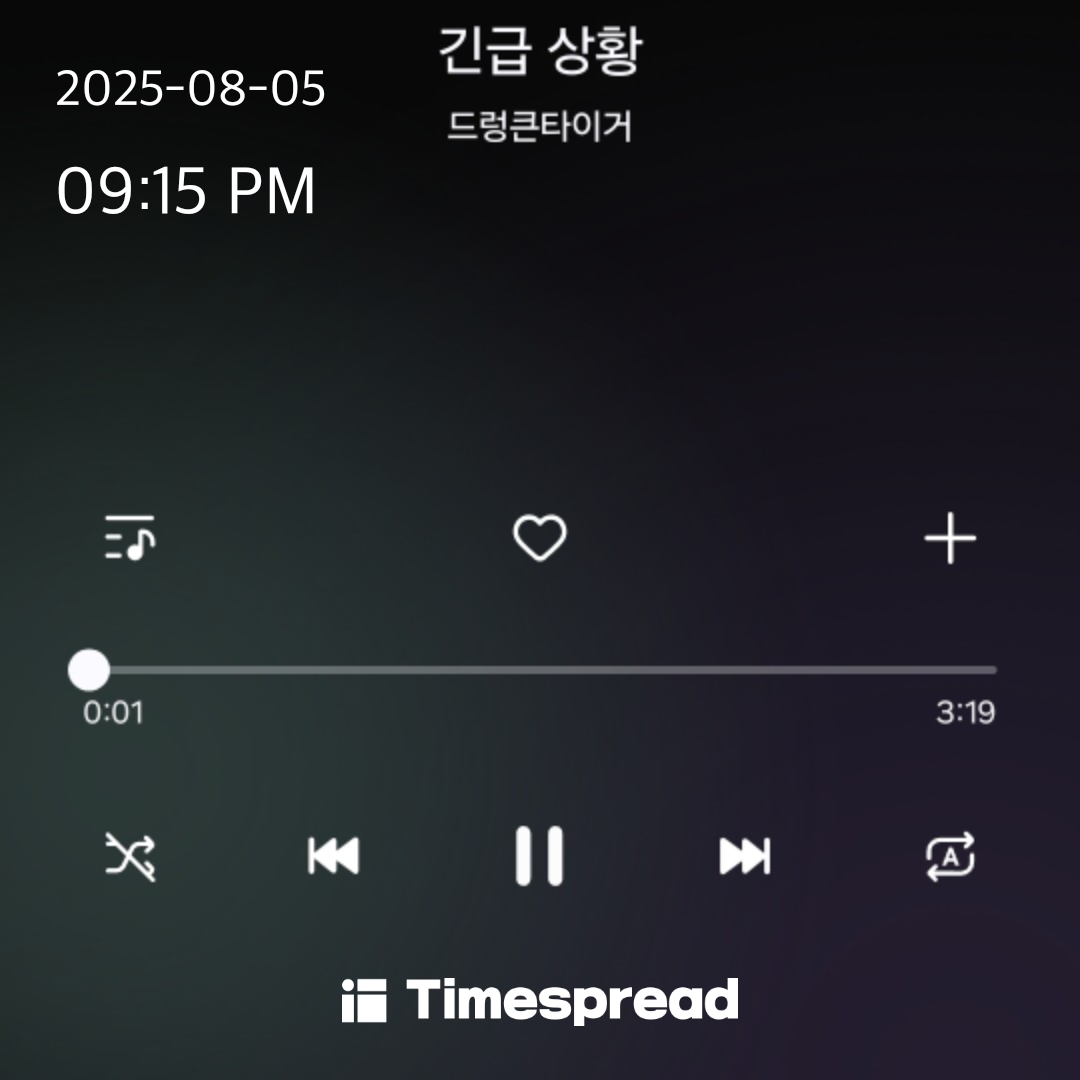Image resolution: width=1080 pixels, height=1080 pixels.
Task: Pause the current song
Action: tap(539, 857)
